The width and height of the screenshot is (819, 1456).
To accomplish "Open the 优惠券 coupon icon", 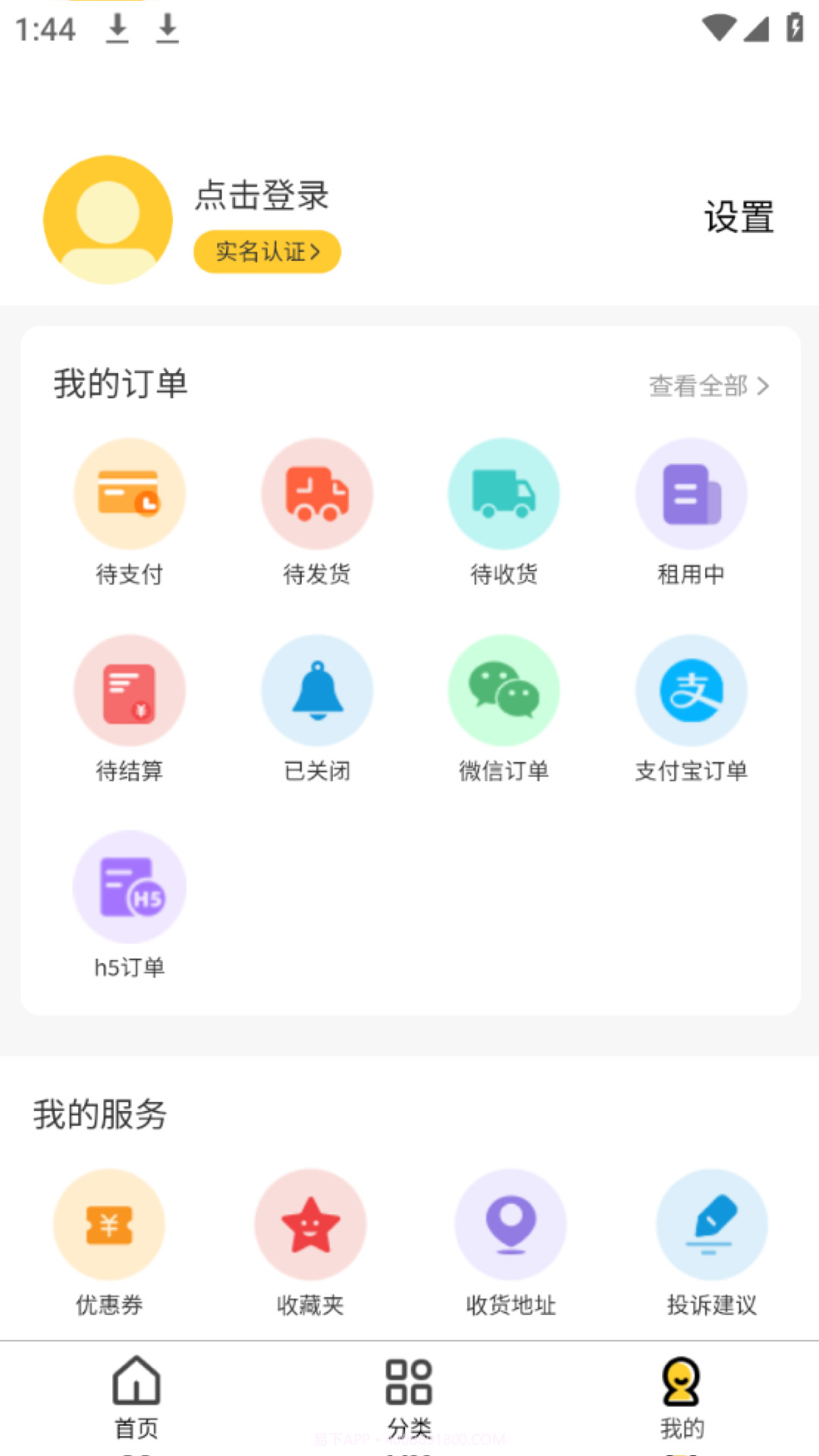I will point(108,1224).
